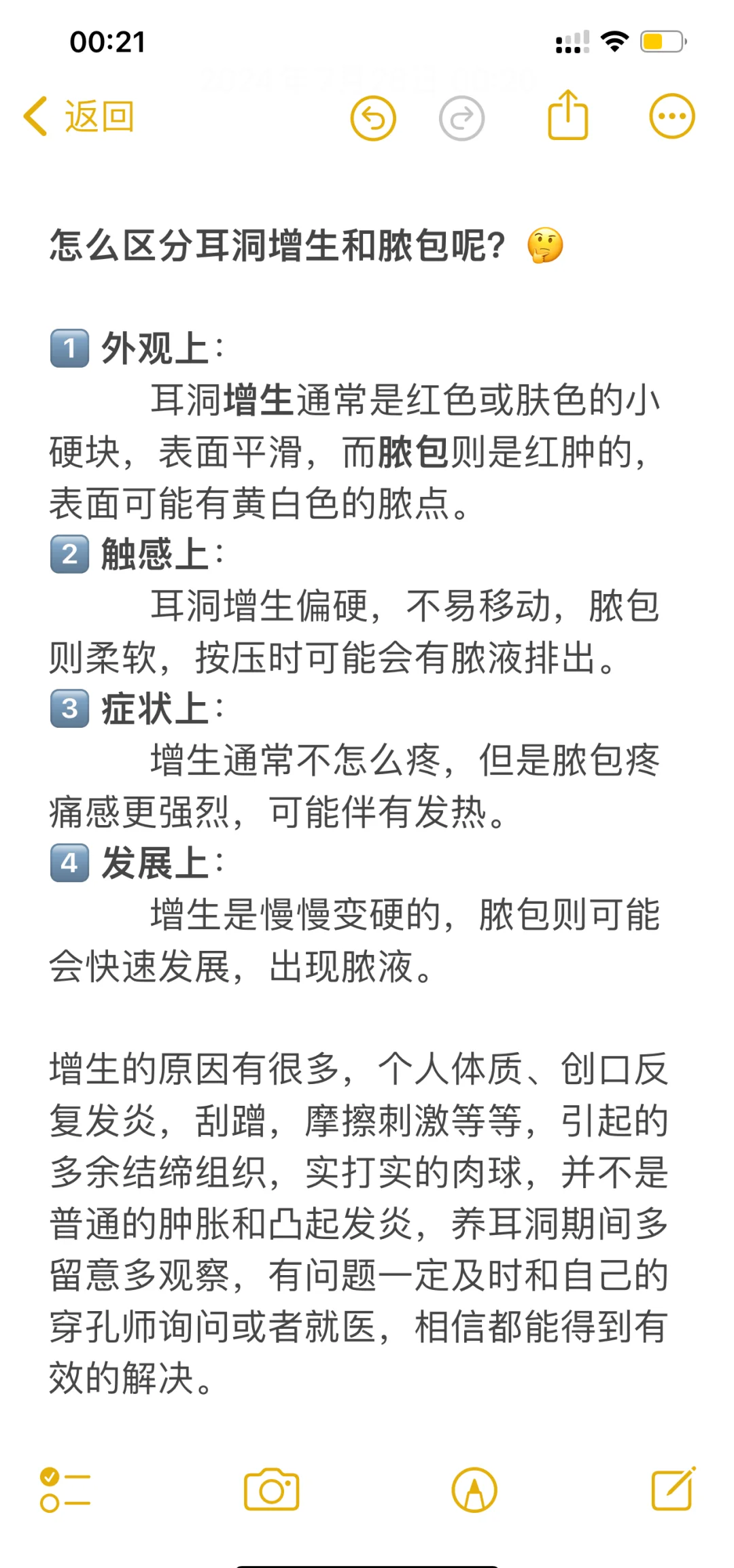The width and height of the screenshot is (734, 1568).
Task: Share this note
Action: (x=567, y=116)
